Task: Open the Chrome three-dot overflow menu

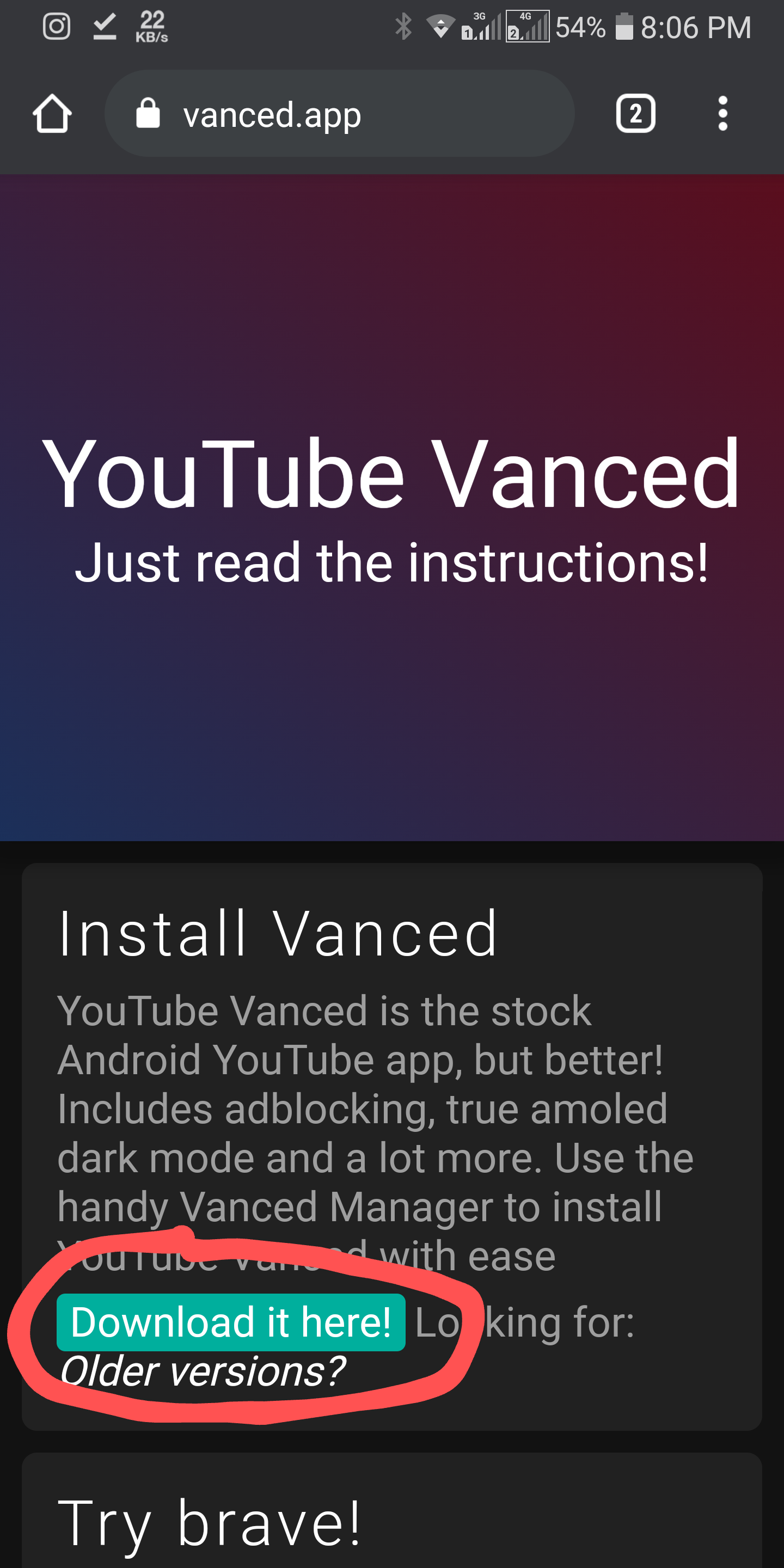Action: [722, 114]
